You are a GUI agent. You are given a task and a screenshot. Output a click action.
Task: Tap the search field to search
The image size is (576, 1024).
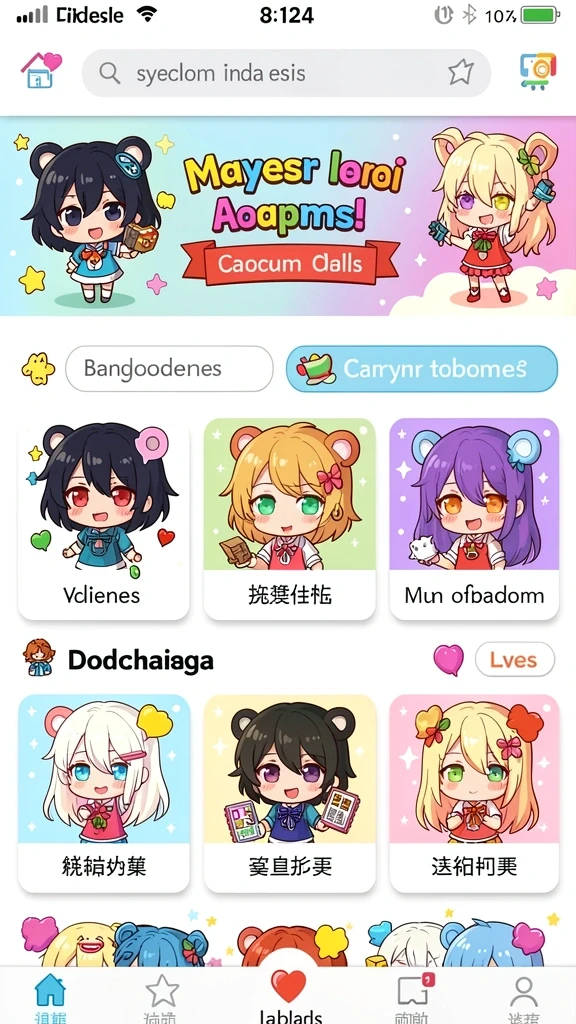tap(286, 73)
